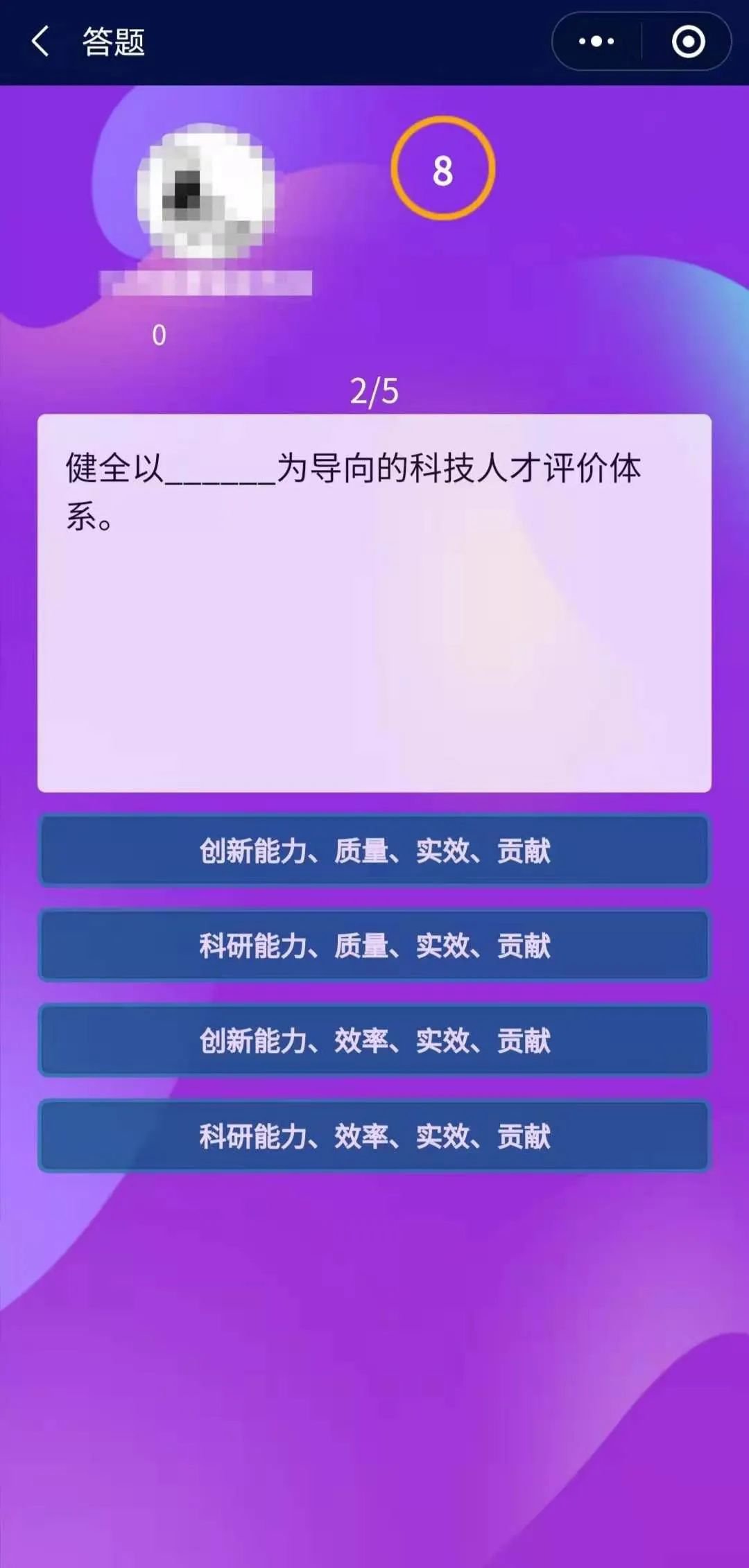
Task: Go back from the 答题 quiz page
Action: pyautogui.click(x=40, y=42)
